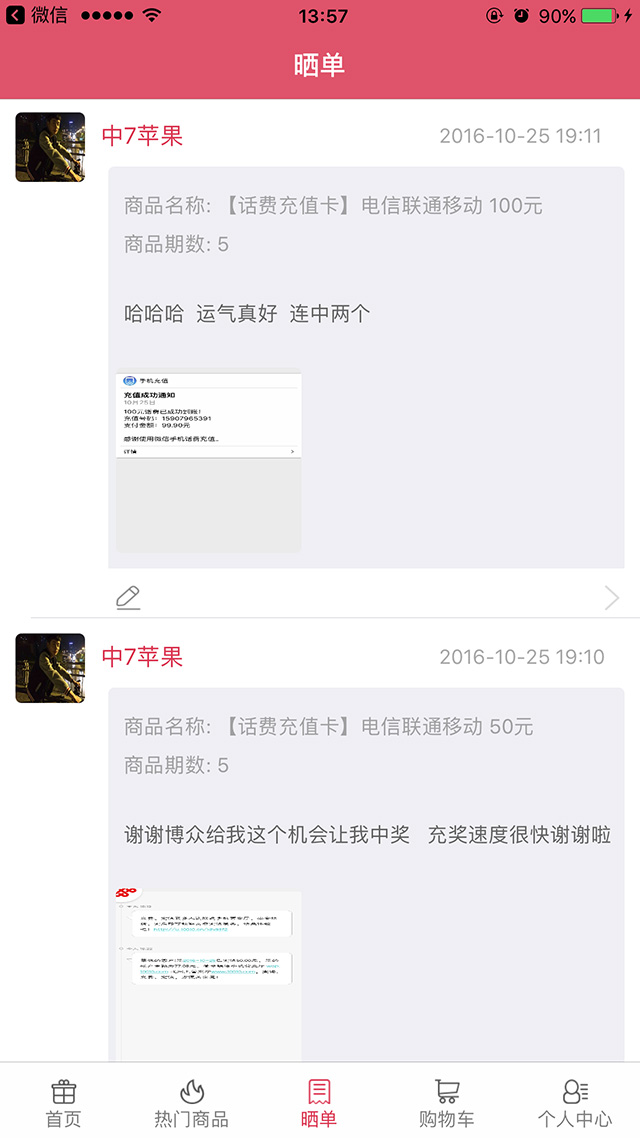Screen dimensions: 640x1138
Task: Select the 晒单 tab
Action: (319, 1102)
